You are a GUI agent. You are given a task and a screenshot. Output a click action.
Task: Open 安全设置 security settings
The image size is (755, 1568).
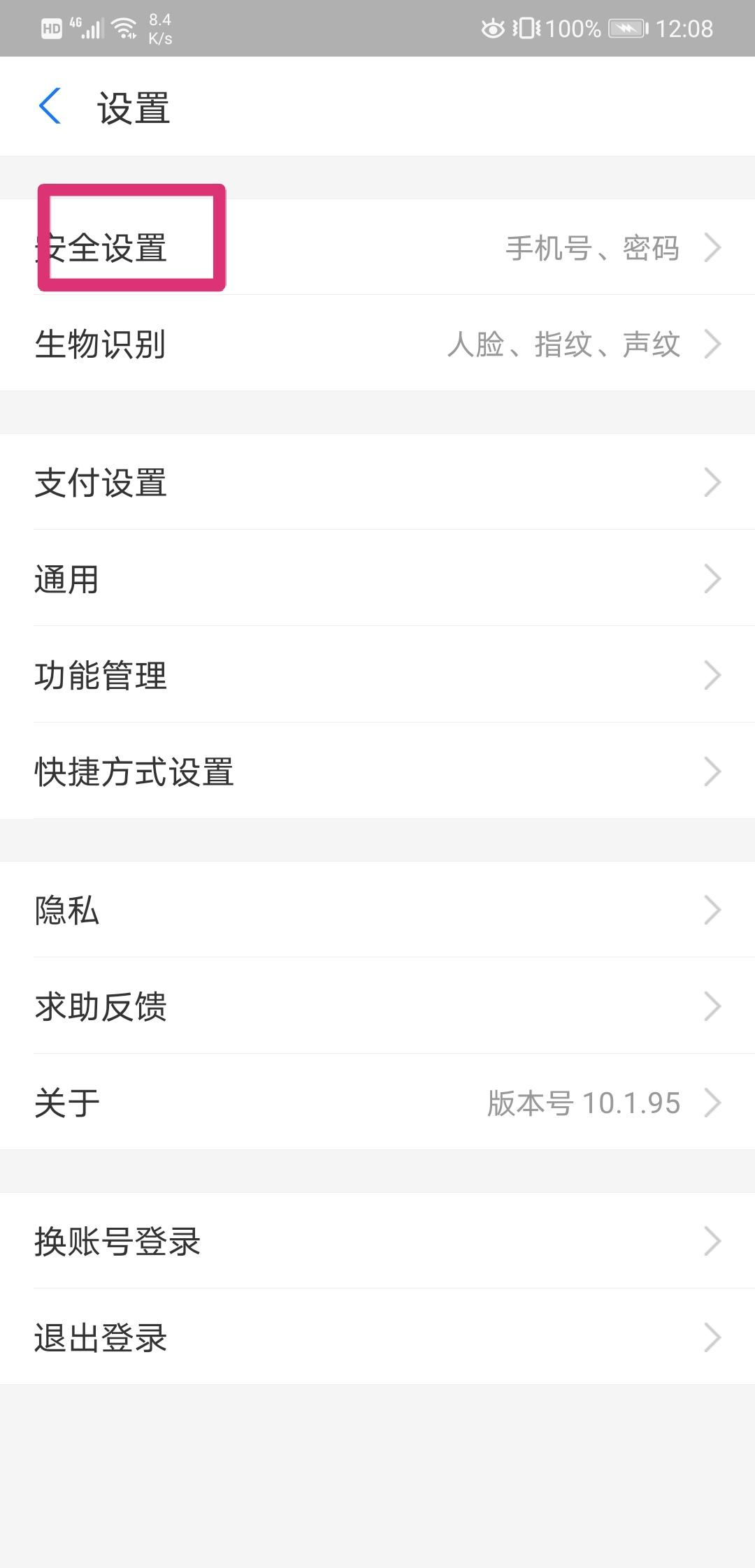377,247
